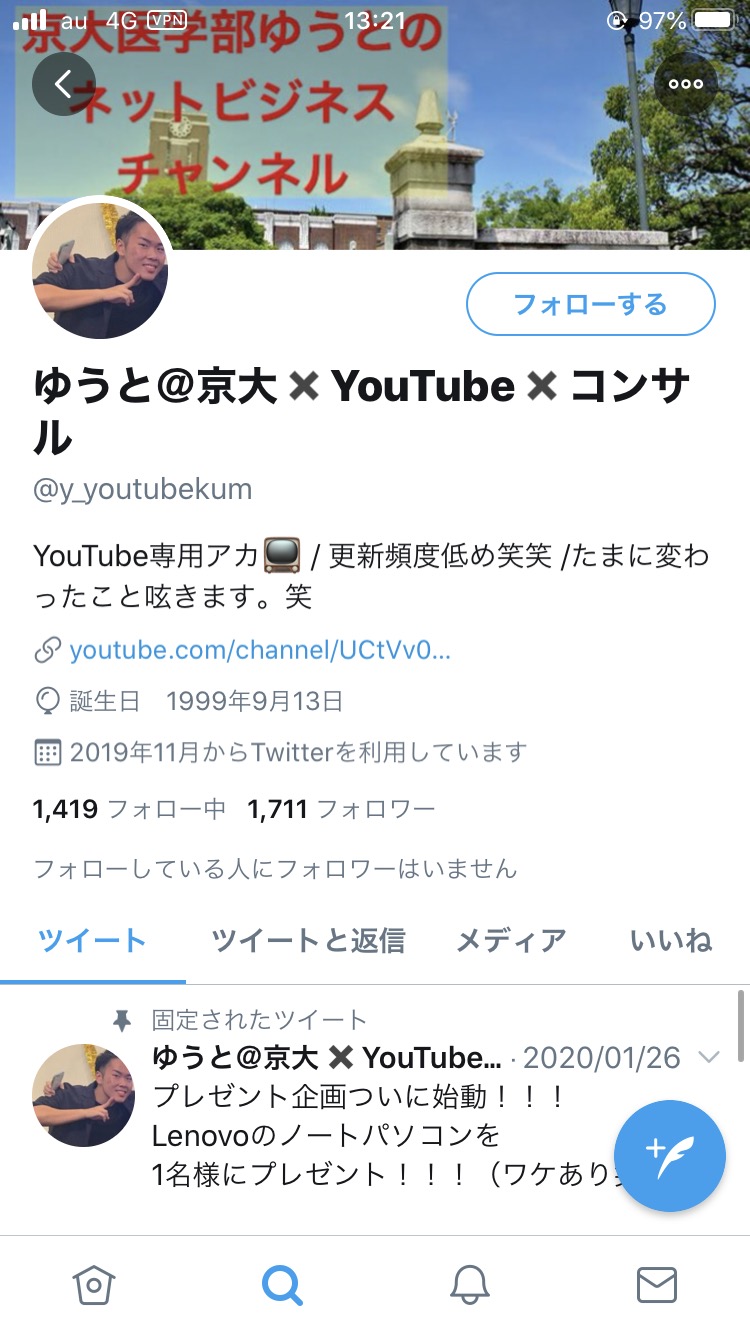The image size is (750, 1334).
Task: Open the Home tab in bottom bar
Action: pyautogui.click(x=94, y=1285)
